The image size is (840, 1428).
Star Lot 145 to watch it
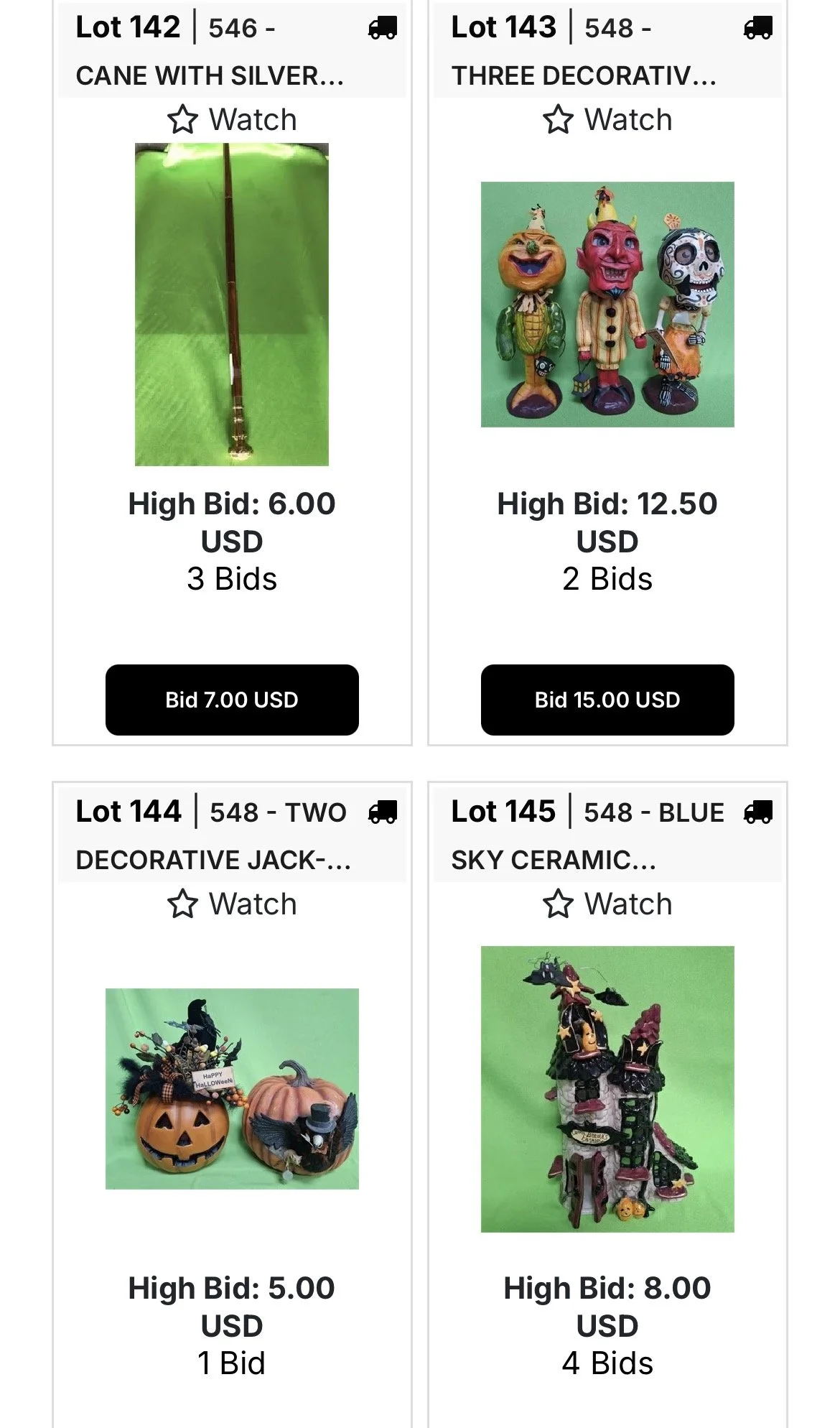click(607, 904)
